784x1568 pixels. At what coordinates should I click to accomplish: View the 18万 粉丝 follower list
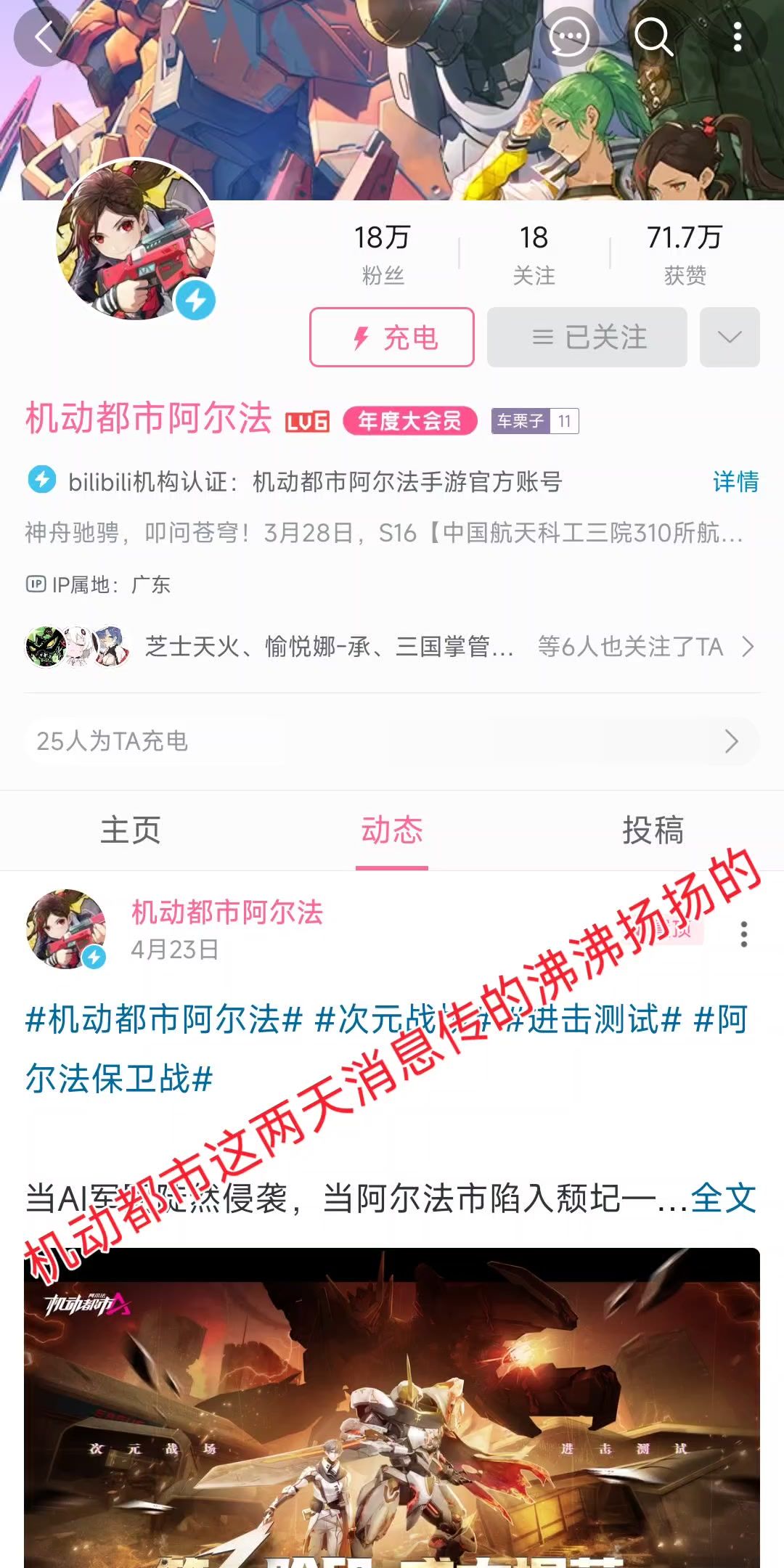point(383,254)
